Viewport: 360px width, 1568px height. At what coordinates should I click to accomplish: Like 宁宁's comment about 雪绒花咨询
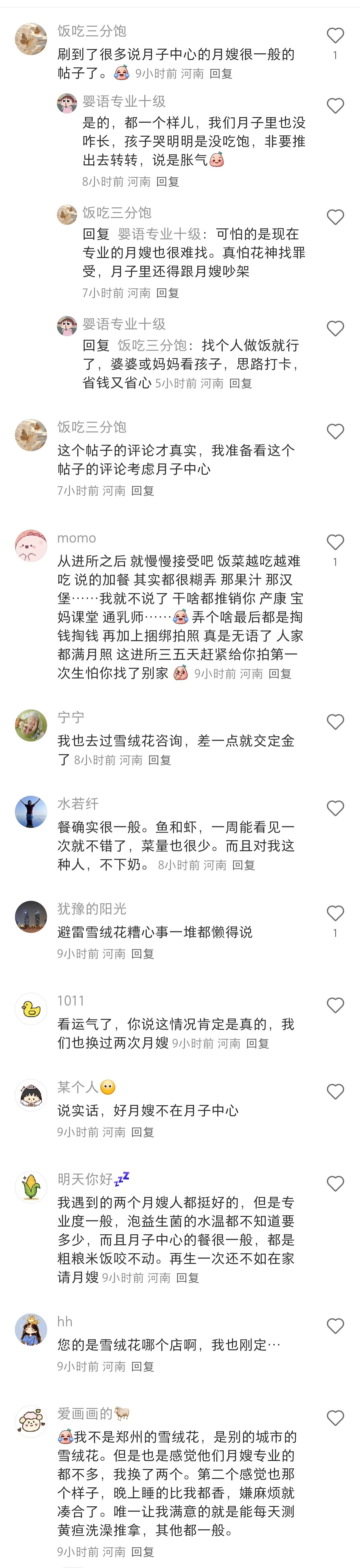[x=335, y=722]
